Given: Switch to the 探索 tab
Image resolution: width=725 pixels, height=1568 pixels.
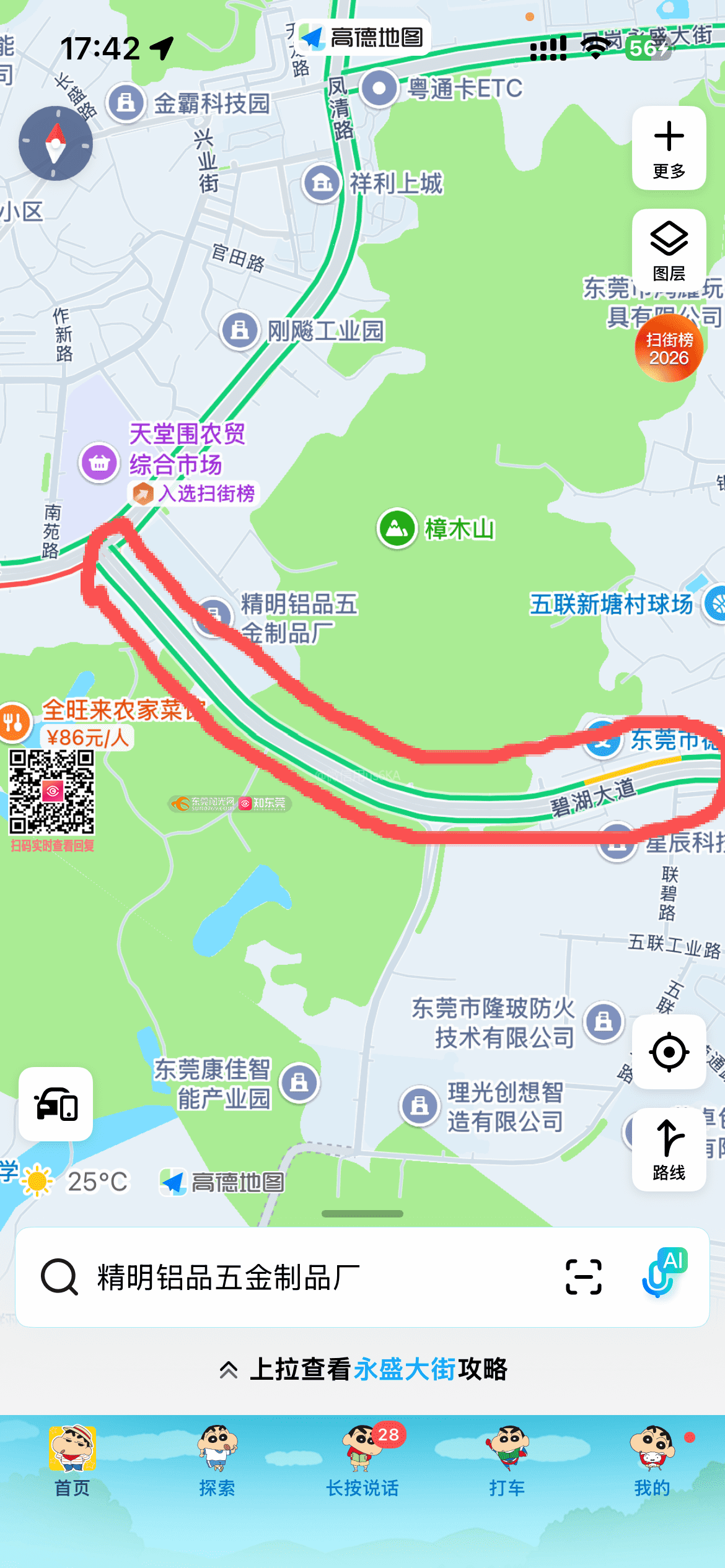Looking at the screenshot, I should pyautogui.click(x=217, y=1460).
